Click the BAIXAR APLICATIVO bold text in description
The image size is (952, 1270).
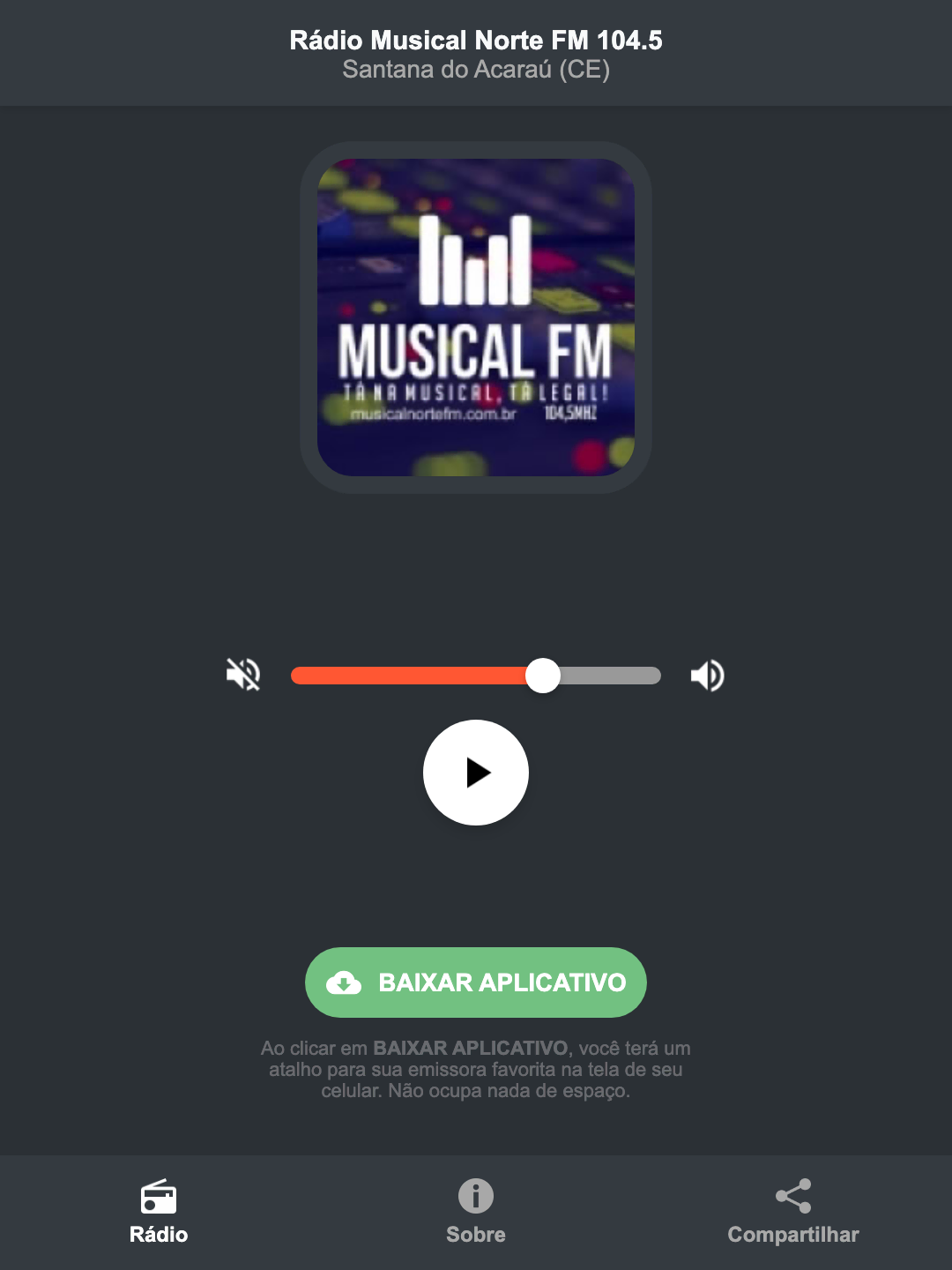[472, 1048]
